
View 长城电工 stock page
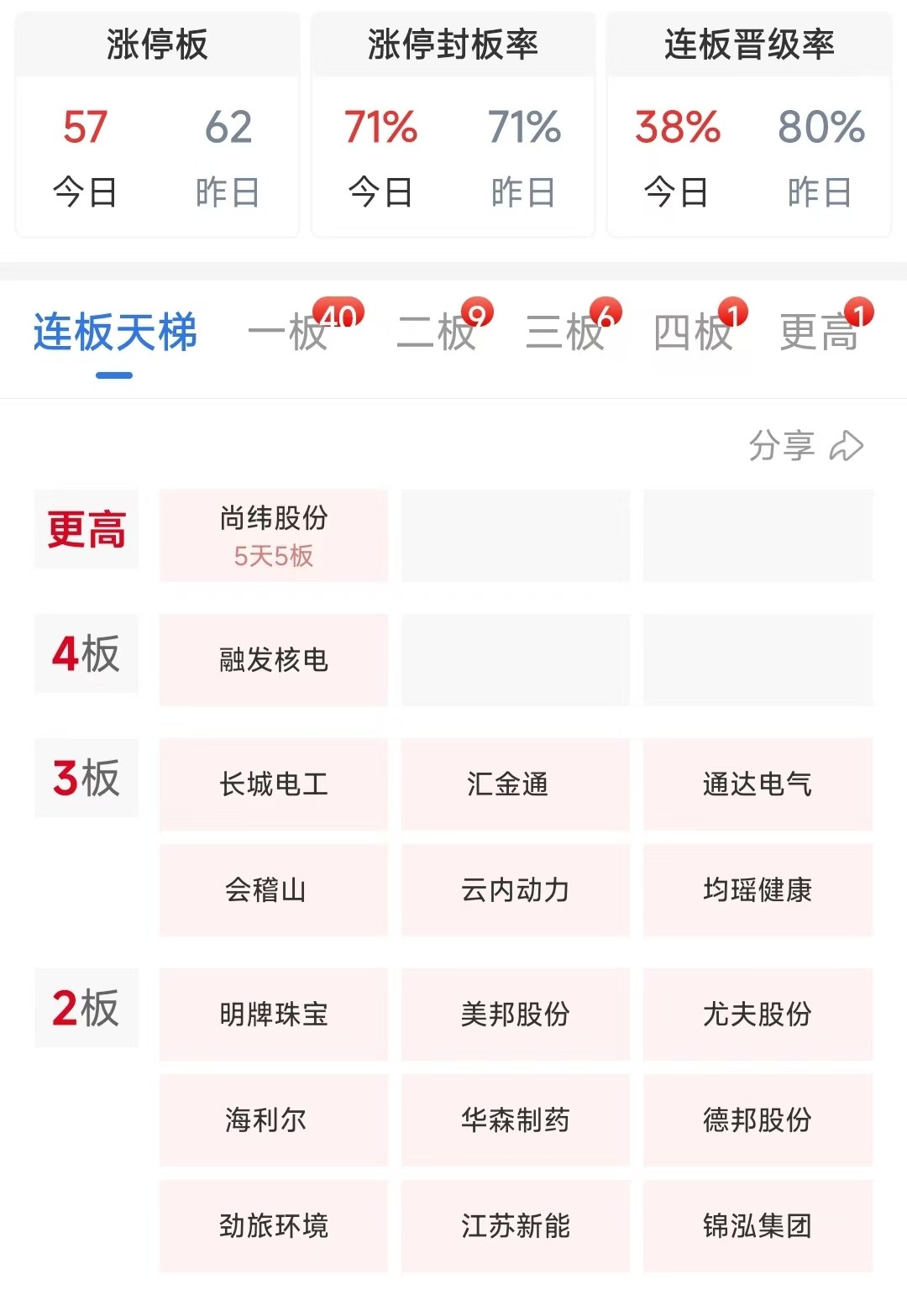(x=274, y=784)
